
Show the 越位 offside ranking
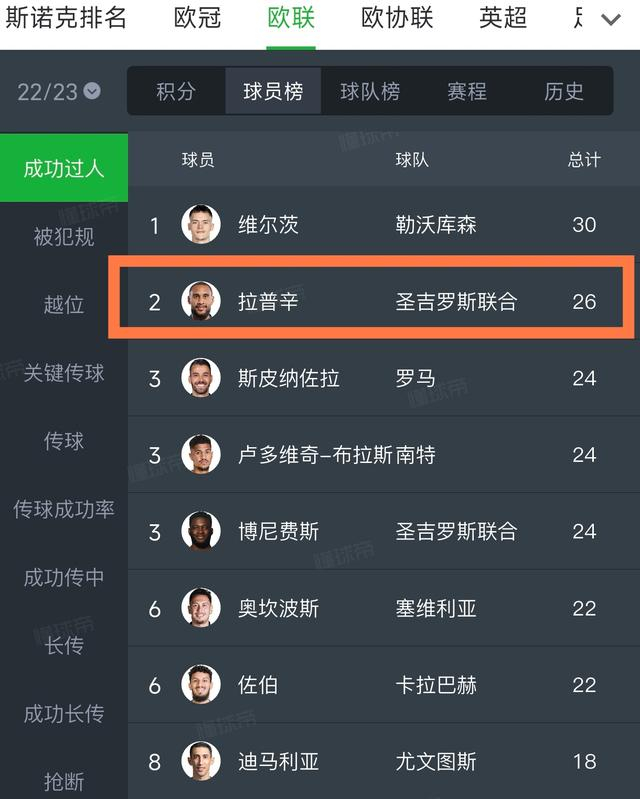[64, 304]
